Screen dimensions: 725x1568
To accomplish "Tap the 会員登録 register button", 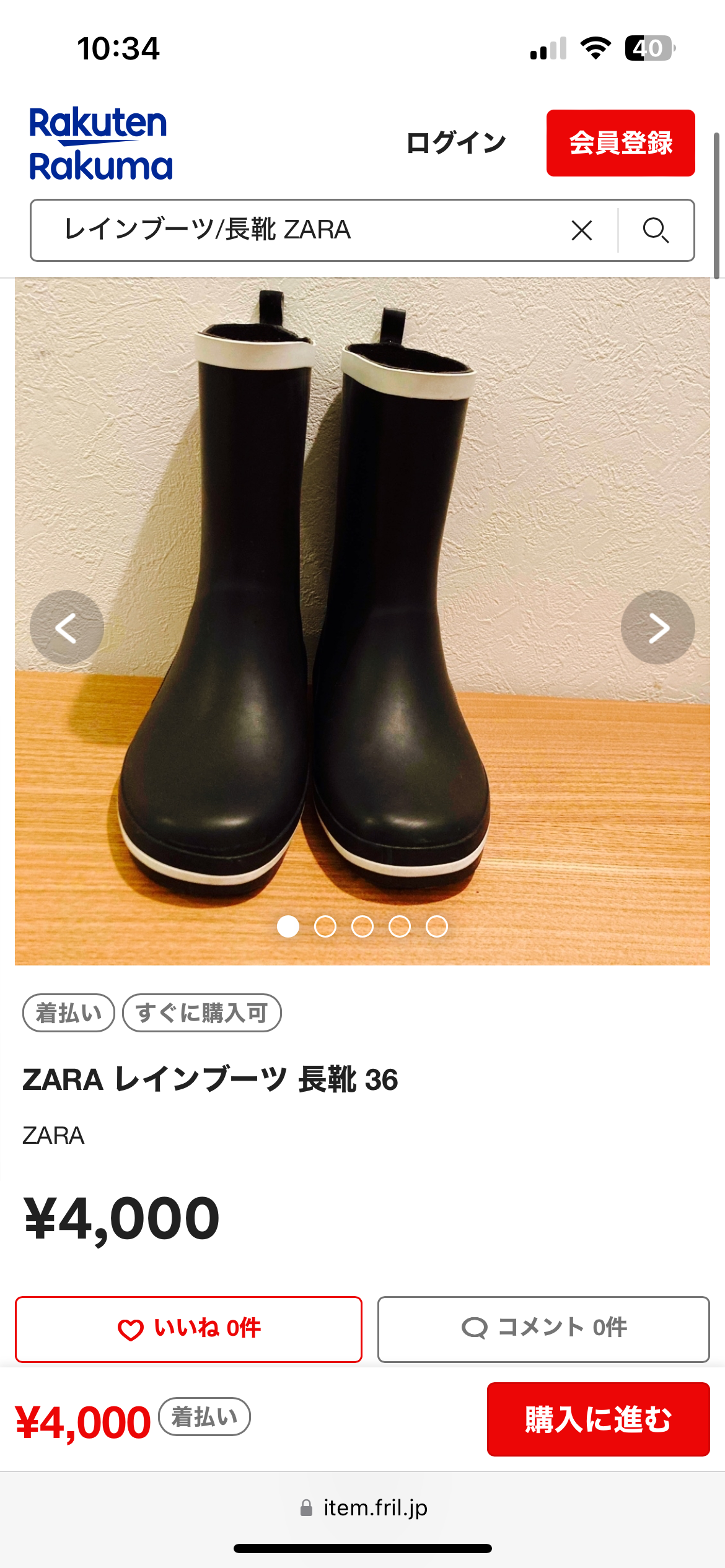I will coord(620,143).
